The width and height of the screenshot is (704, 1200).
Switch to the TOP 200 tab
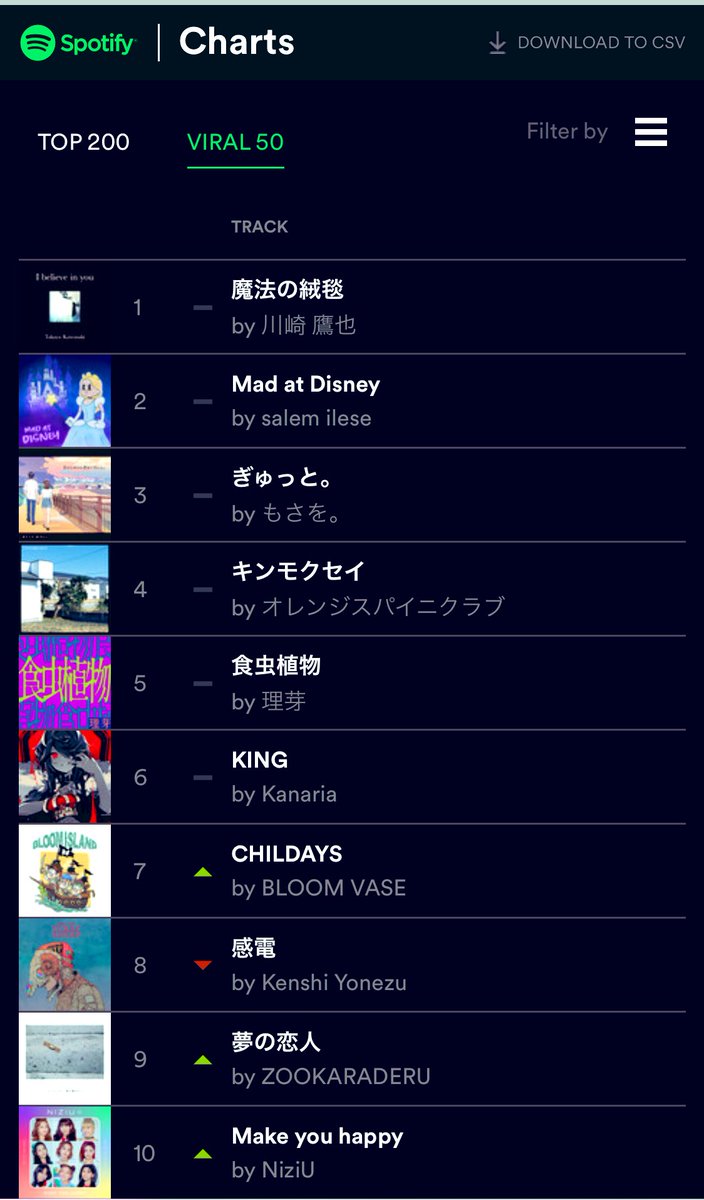[x=84, y=142]
